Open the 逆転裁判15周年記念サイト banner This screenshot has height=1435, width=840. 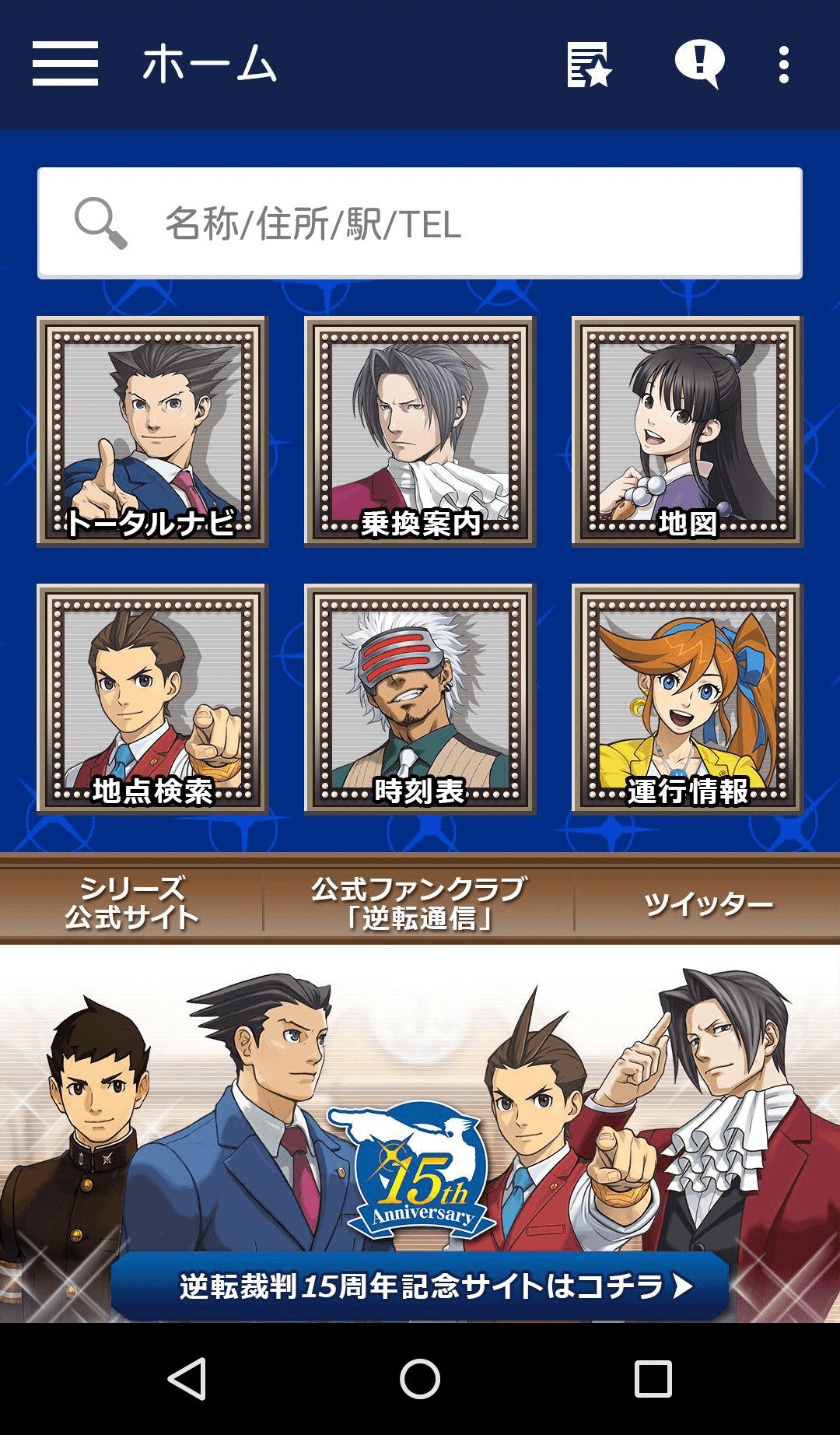(x=420, y=1286)
